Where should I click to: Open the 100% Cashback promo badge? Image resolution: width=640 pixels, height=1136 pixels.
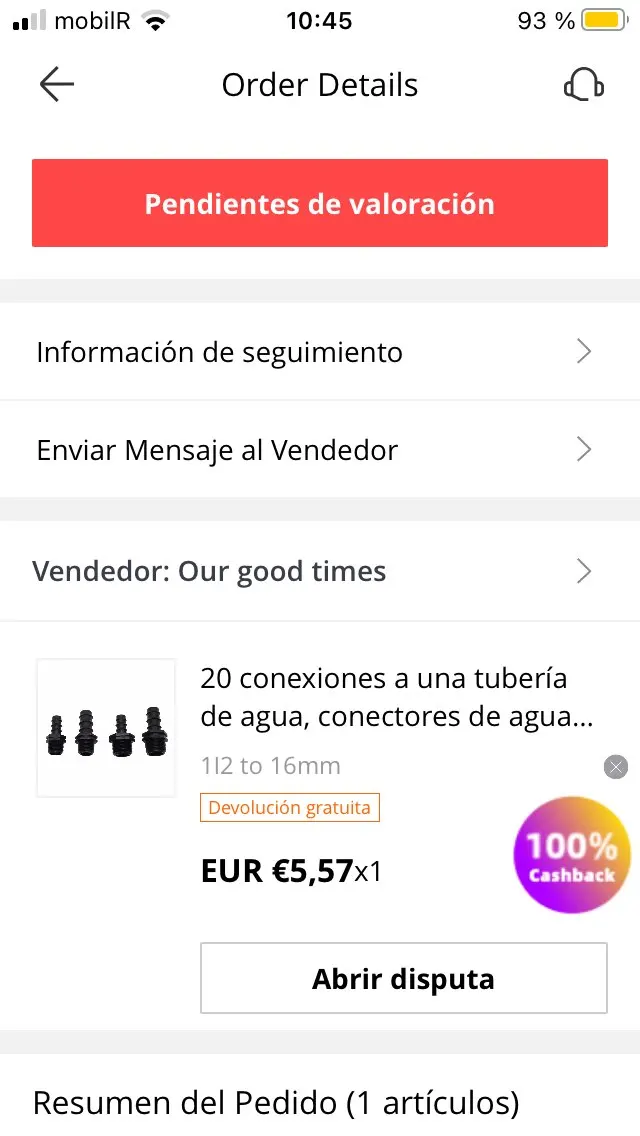click(x=572, y=856)
